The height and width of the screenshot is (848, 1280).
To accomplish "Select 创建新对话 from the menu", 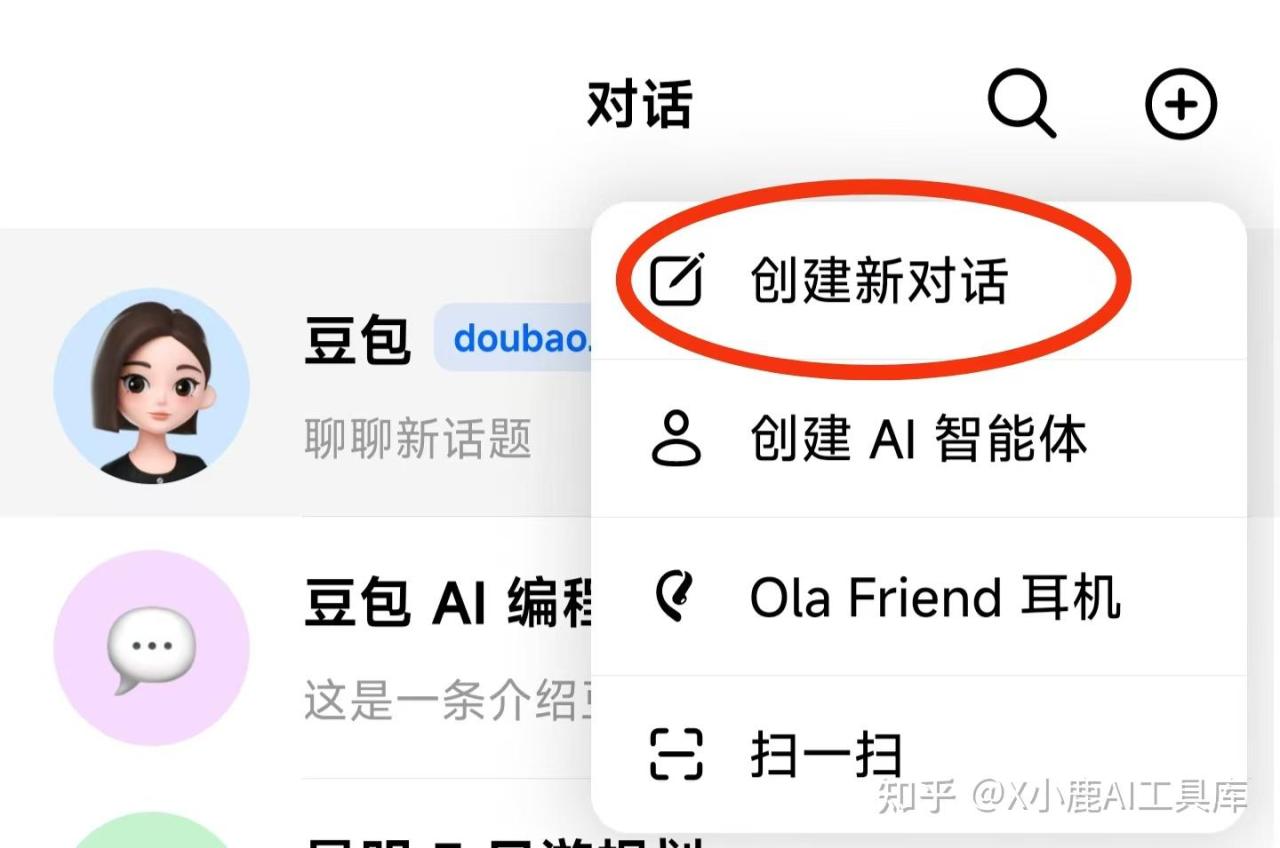I will pyautogui.click(x=878, y=281).
